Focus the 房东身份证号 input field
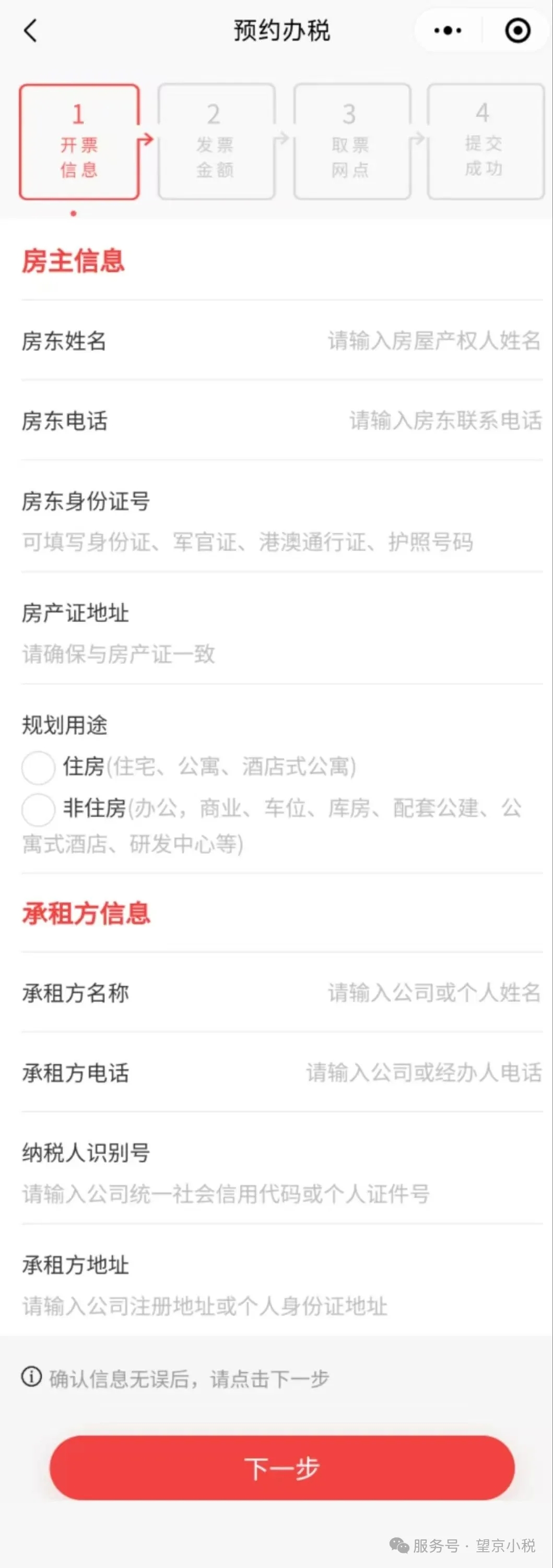Image resolution: width=553 pixels, height=1568 pixels. 248,542
